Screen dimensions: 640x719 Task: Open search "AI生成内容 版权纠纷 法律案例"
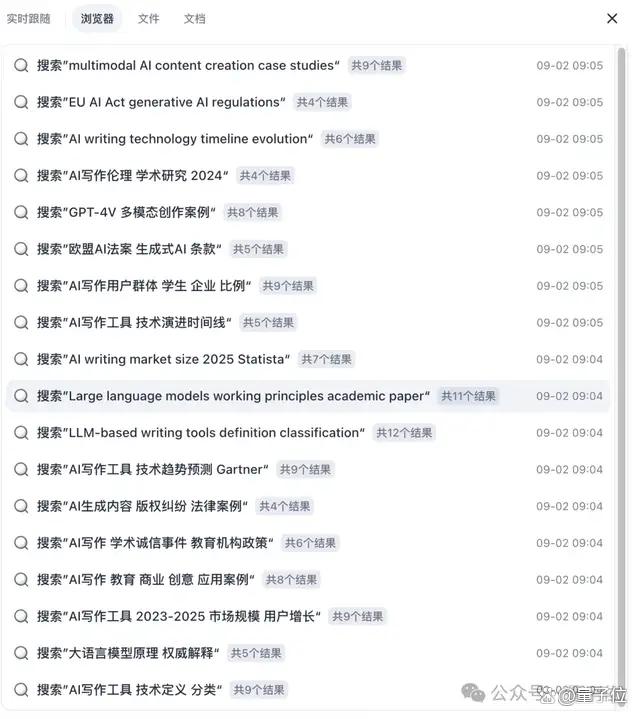coord(308,506)
